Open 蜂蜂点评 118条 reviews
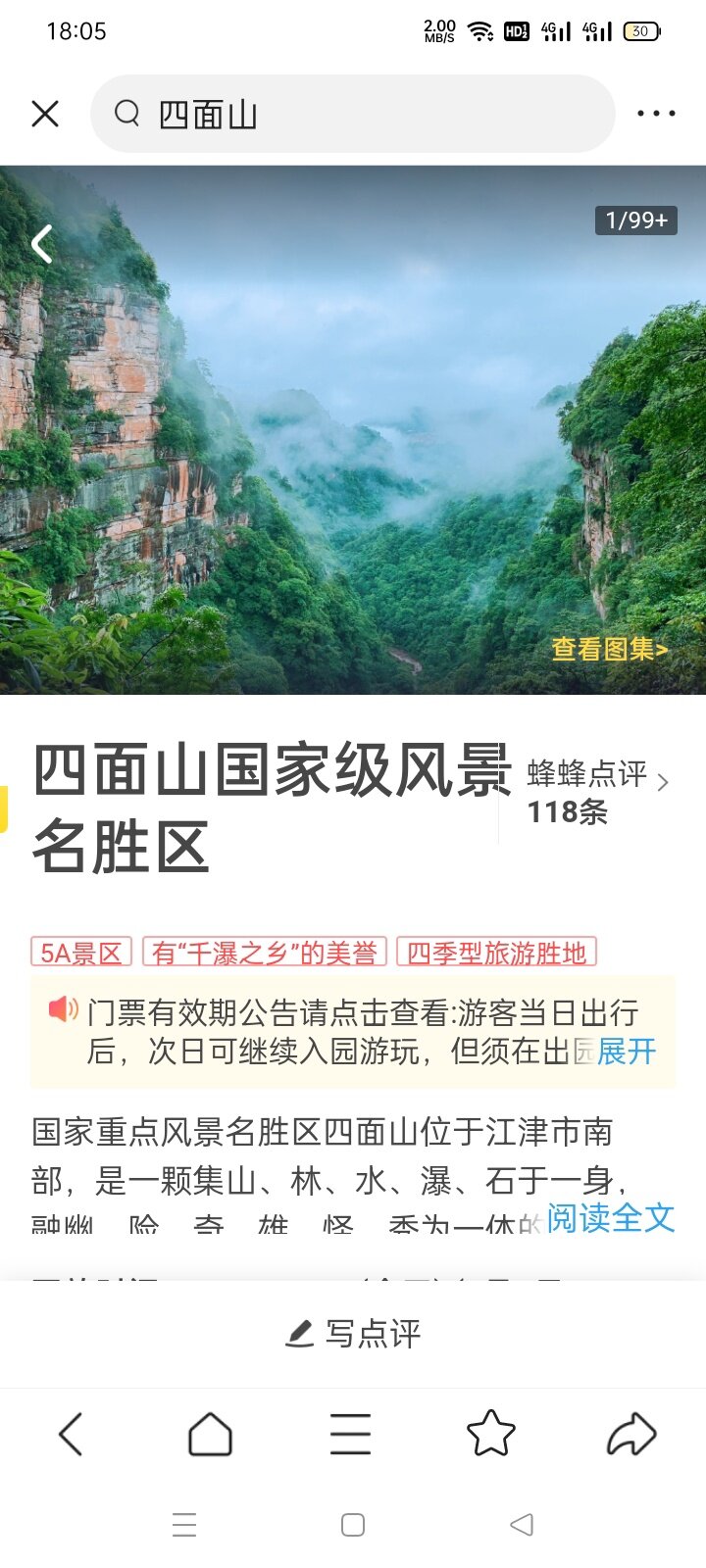706x1568 pixels. coord(597,792)
